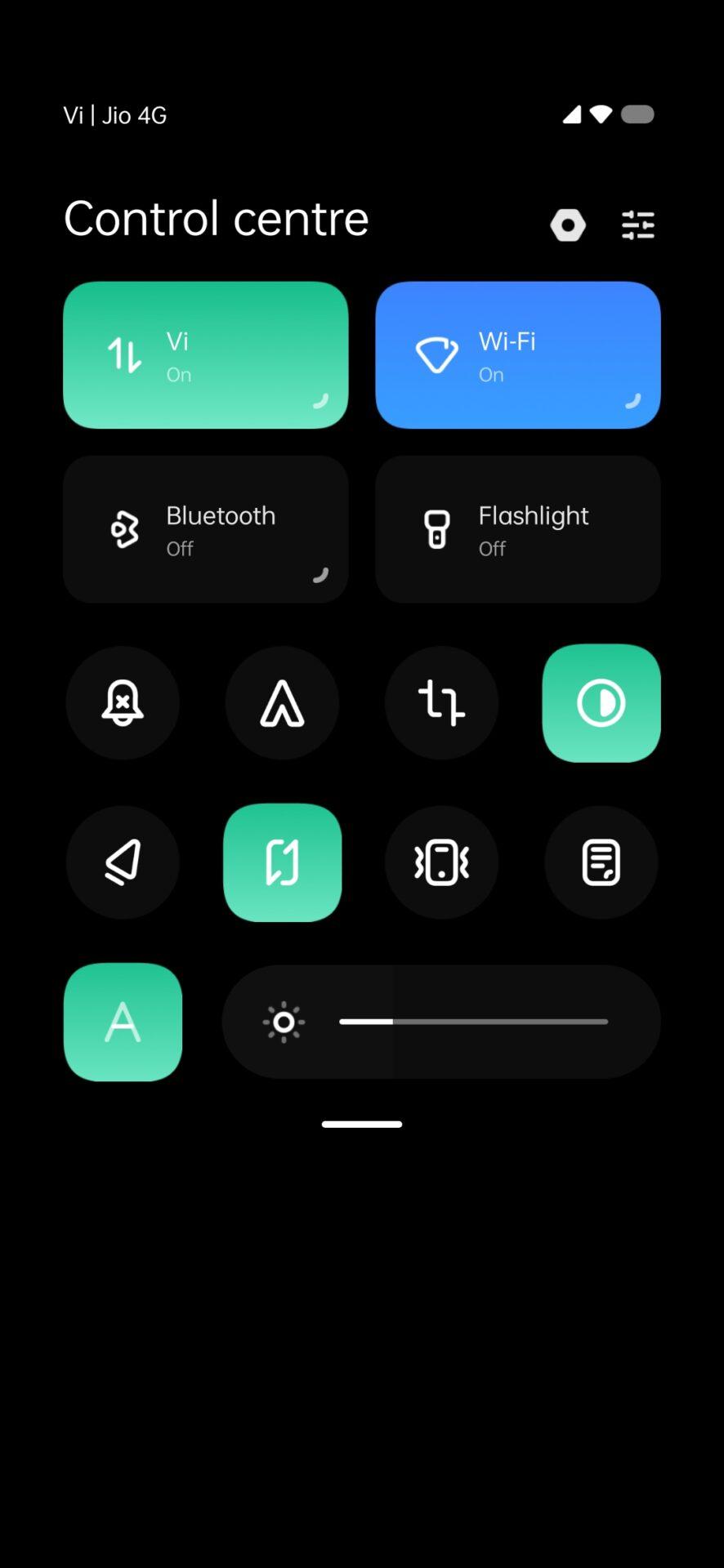Enable the reading mode toggle
This screenshot has height=1568, width=724.
(x=601, y=862)
